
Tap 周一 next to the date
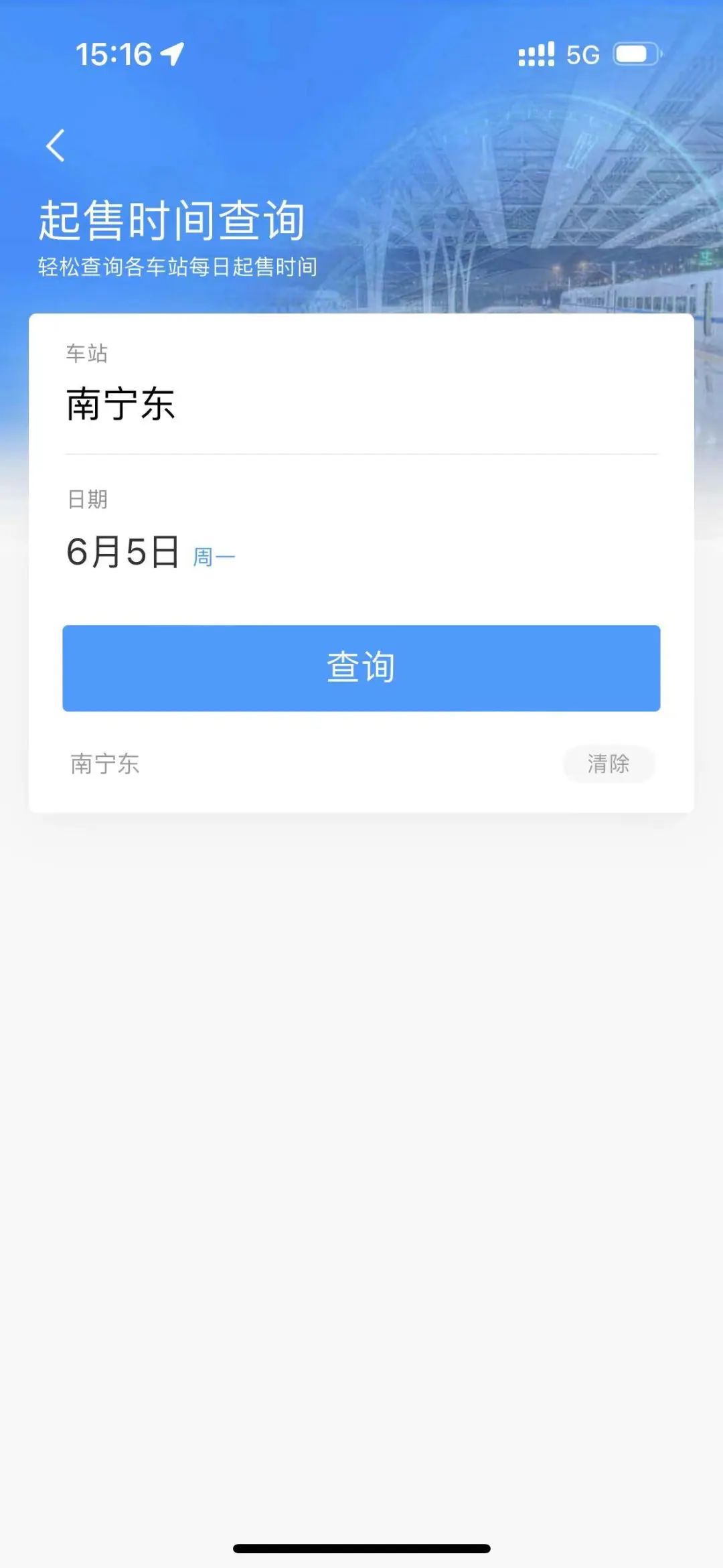point(213,556)
